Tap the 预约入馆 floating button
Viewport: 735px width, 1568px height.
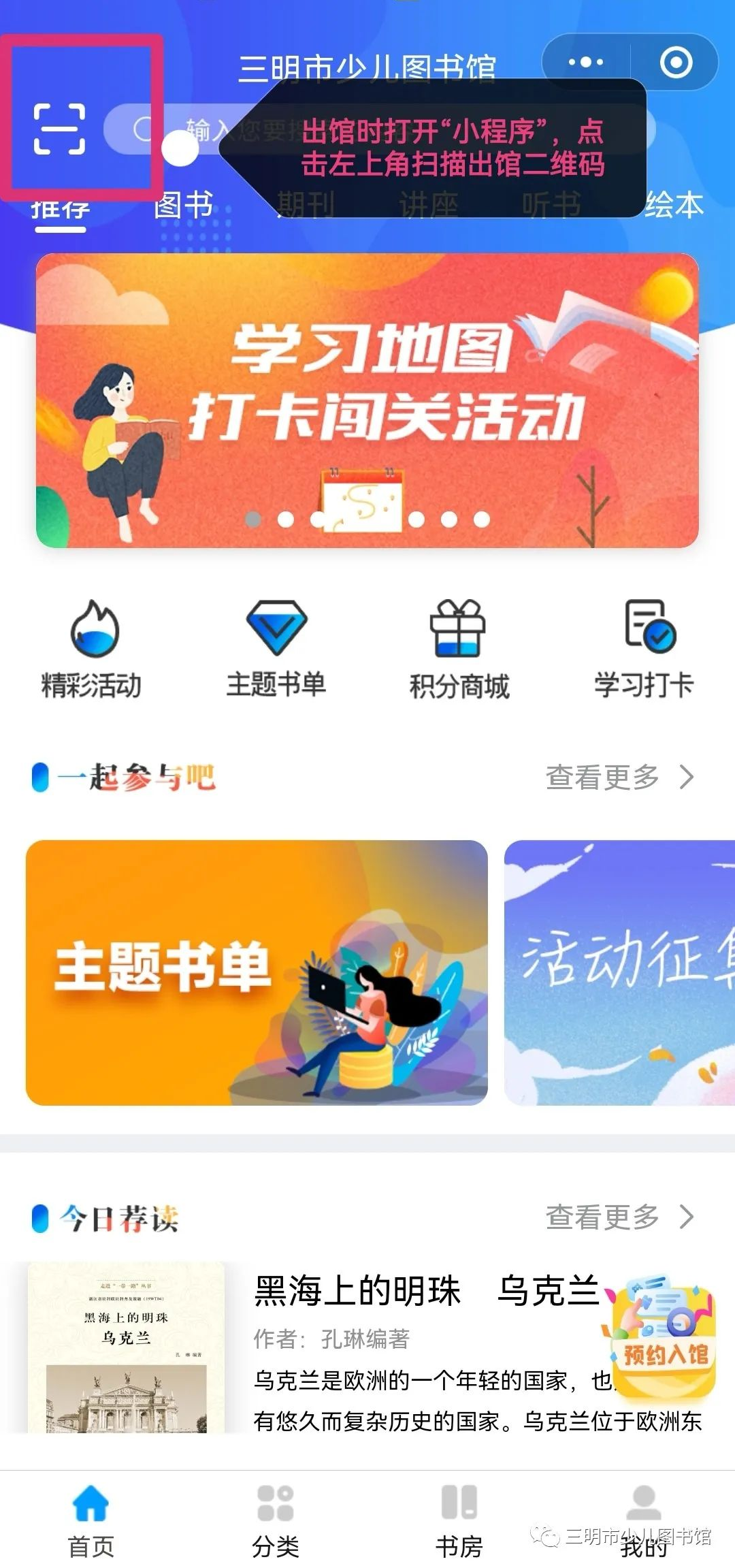(x=664, y=1338)
